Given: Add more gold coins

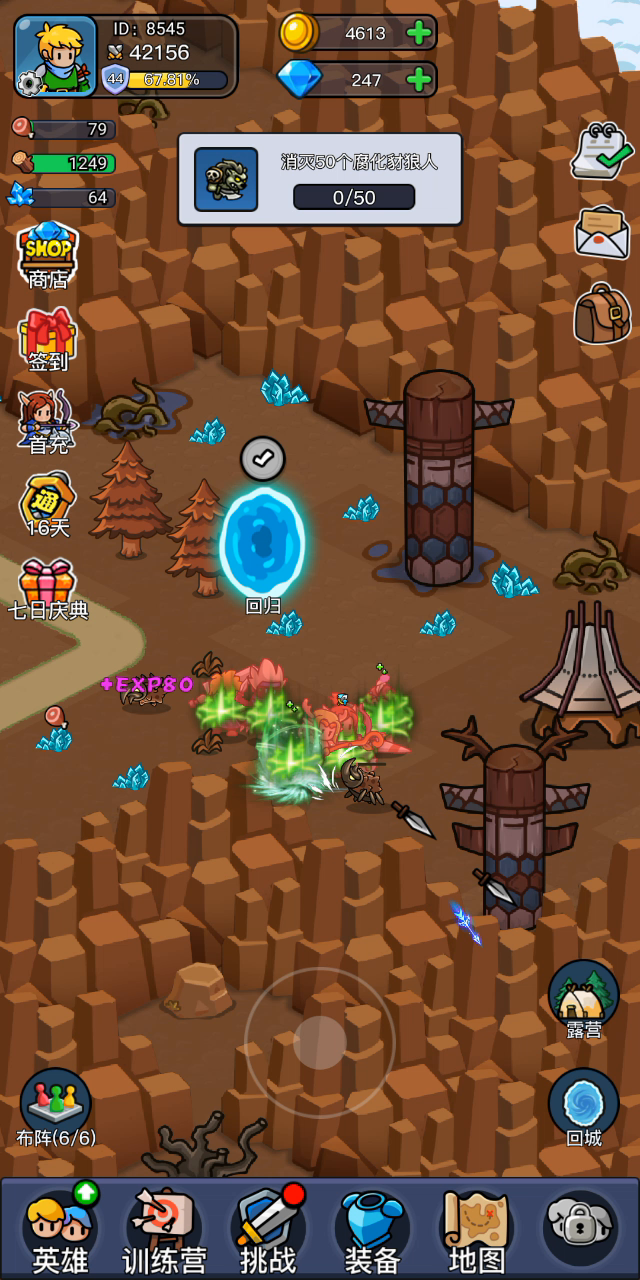Looking at the screenshot, I should tap(419, 33).
